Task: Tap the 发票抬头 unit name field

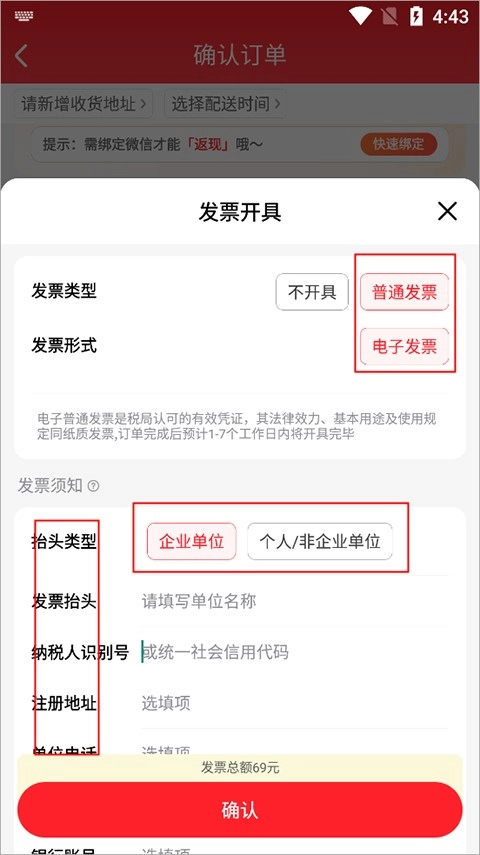Action: coord(295,601)
